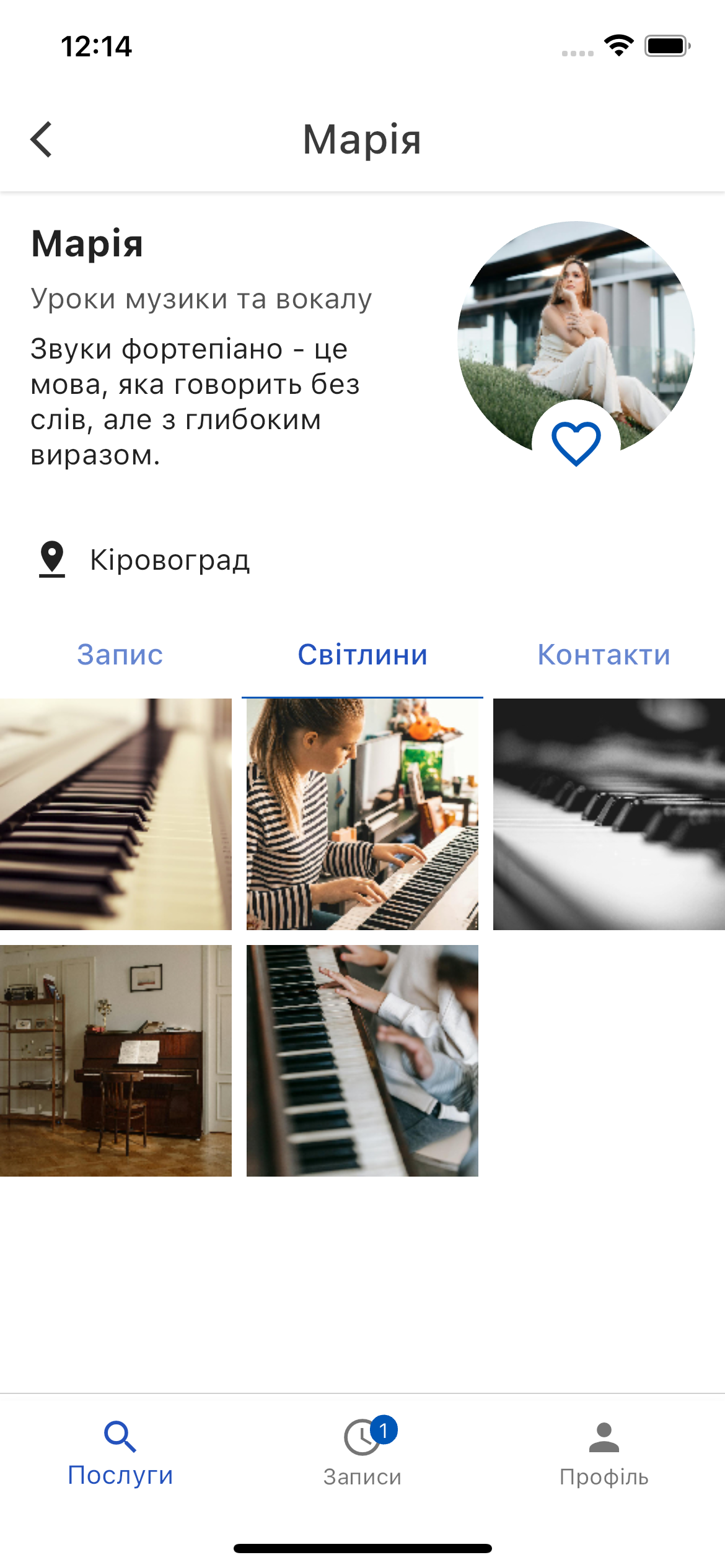Open the Контакти tab
Image resolution: width=725 pixels, height=1568 pixels.
click(604, 655)
